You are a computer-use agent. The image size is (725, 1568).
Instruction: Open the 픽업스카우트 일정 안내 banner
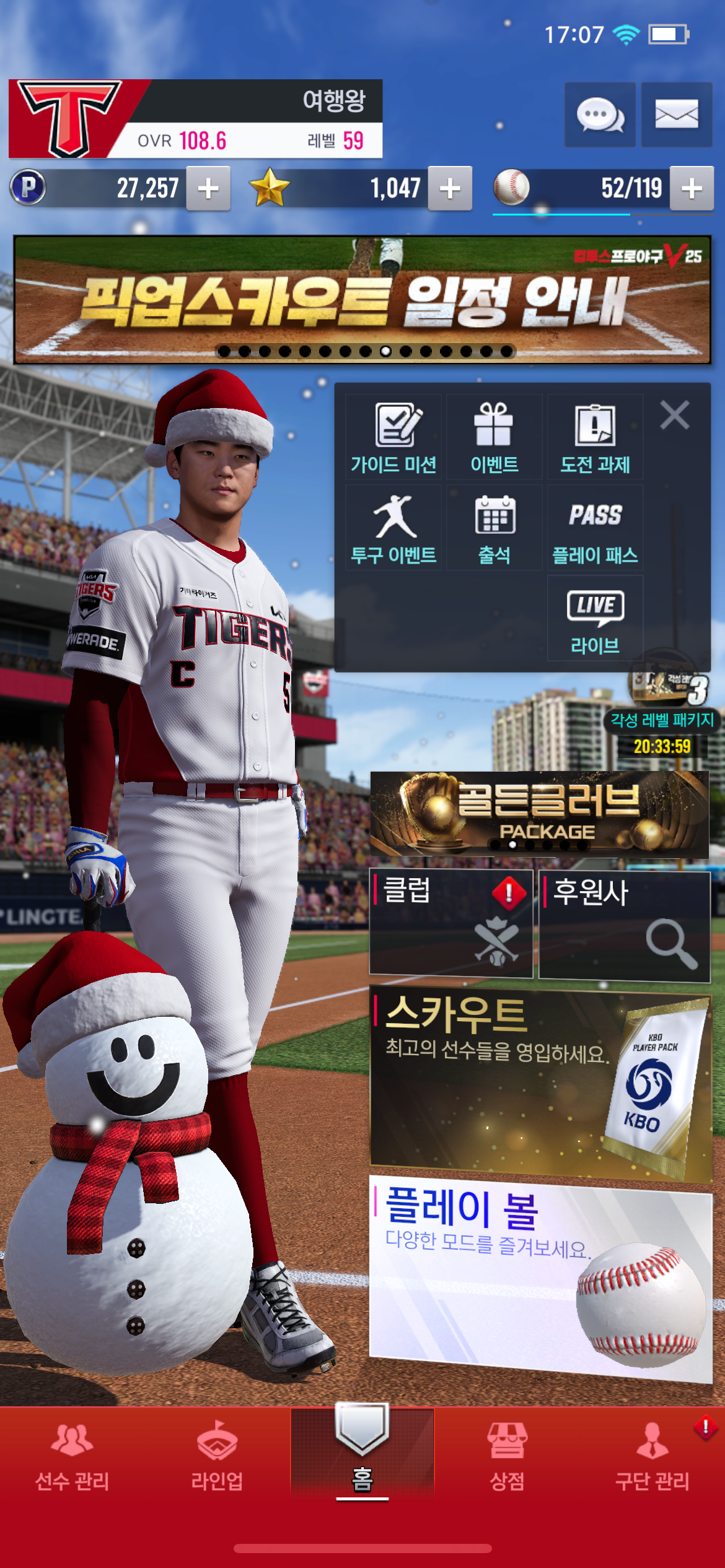coord(362,300)
